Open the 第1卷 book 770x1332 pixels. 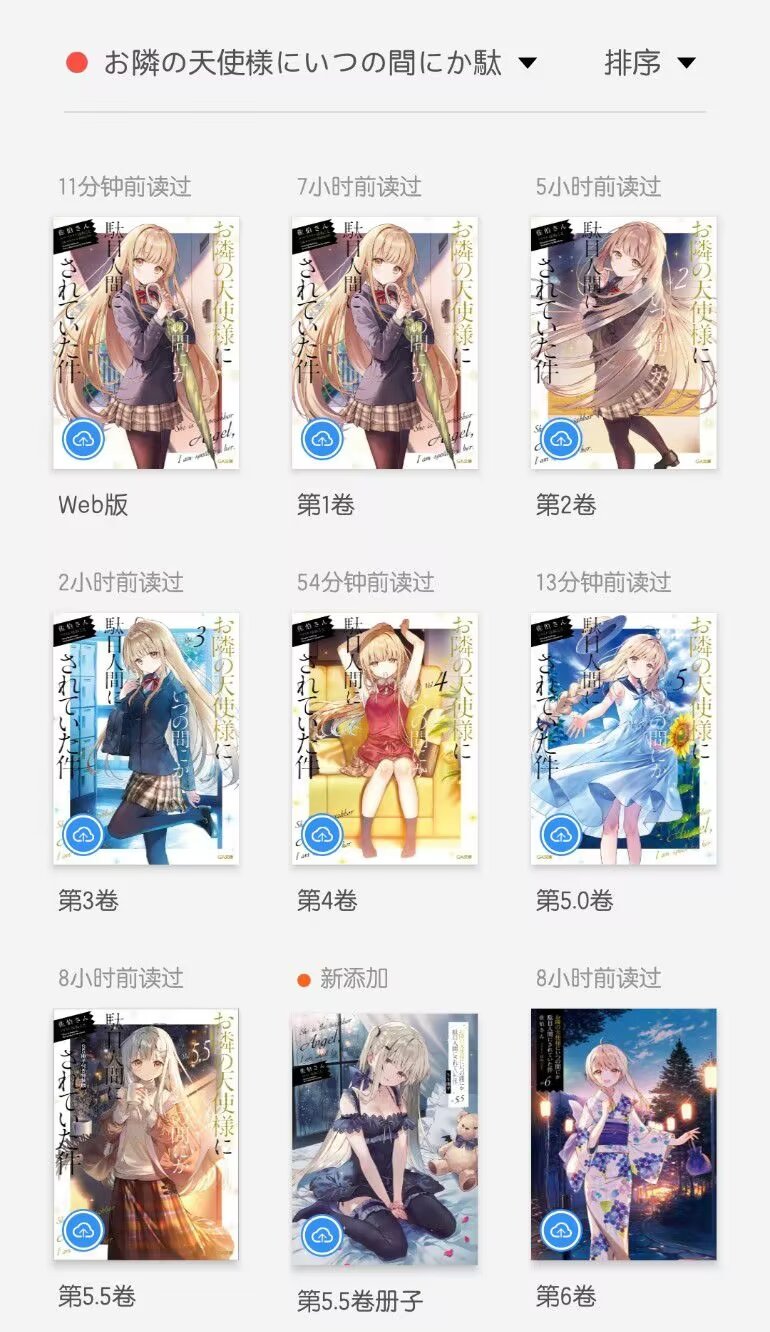click(x=385, y=343)
